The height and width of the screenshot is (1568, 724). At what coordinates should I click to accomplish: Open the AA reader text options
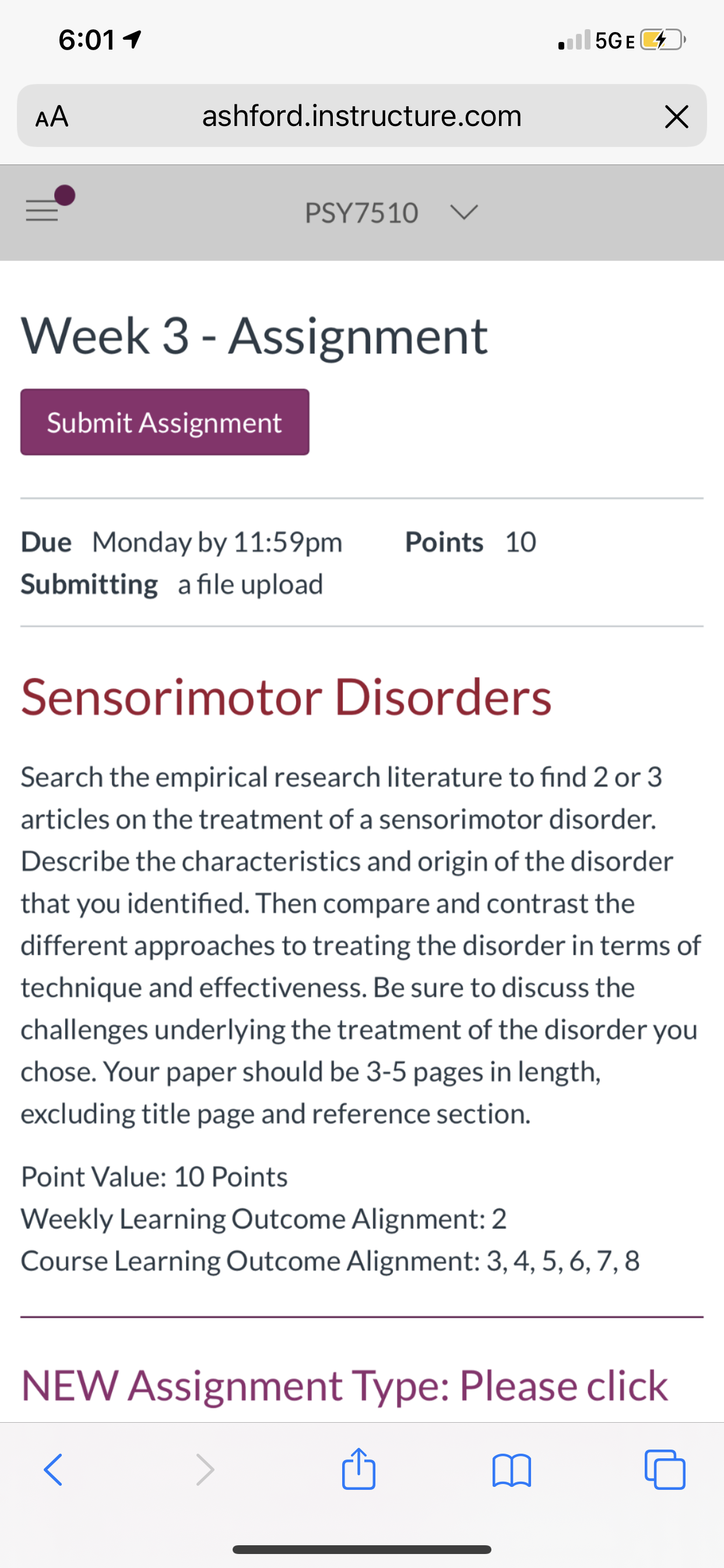click(52, 116)
